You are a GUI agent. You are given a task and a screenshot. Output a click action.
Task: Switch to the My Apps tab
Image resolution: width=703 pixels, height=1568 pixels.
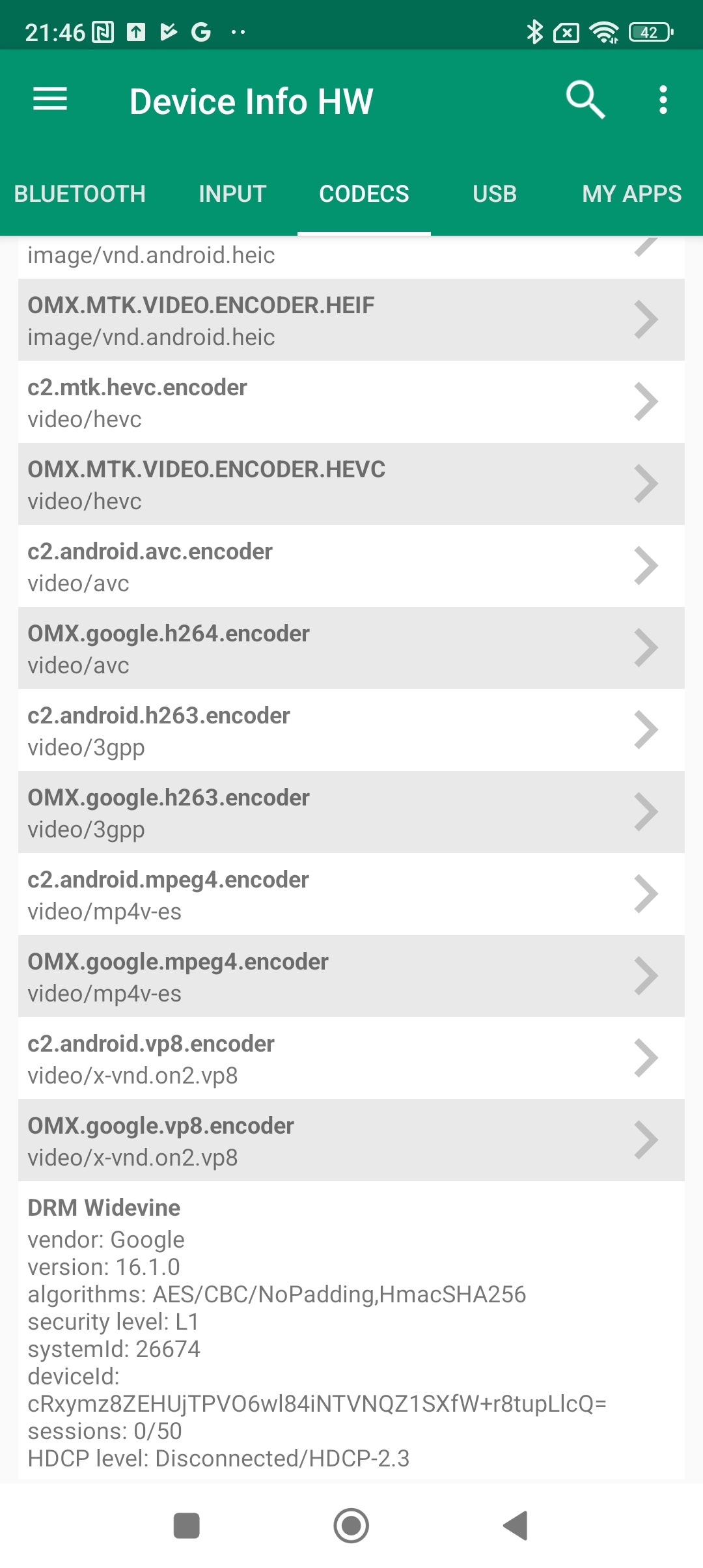point(631,194)
